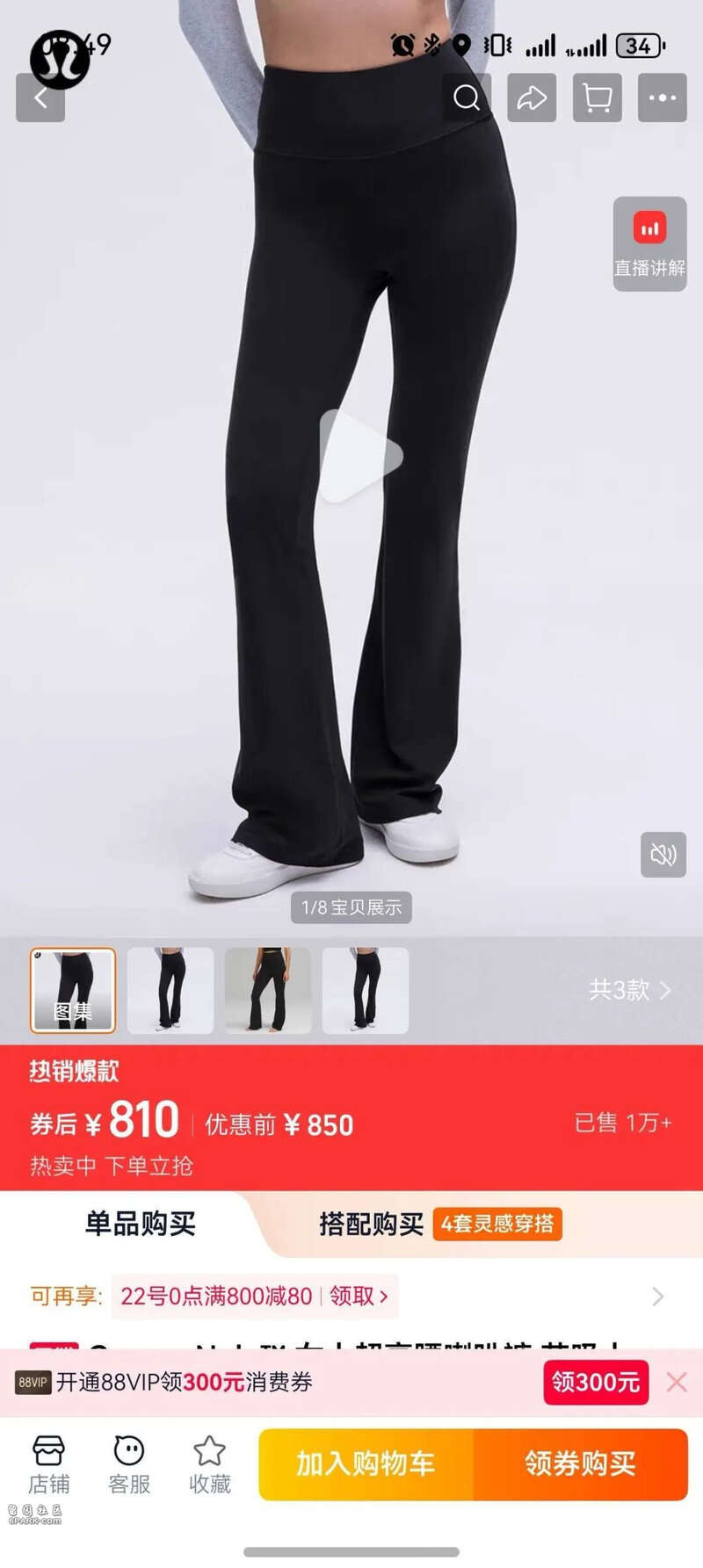This screenshot has width=703, height=1568.
Task: Play the product video
Action: click(359, 457)
